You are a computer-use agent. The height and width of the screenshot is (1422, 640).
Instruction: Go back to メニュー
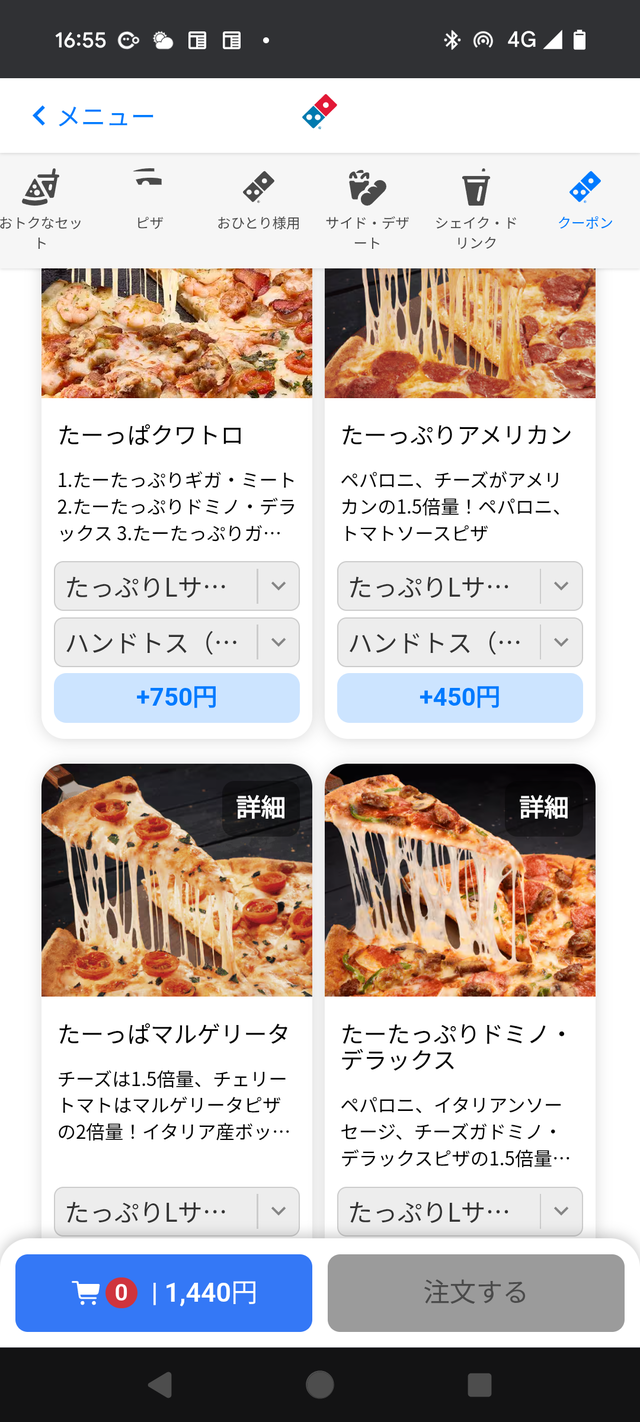pos(92,116)
